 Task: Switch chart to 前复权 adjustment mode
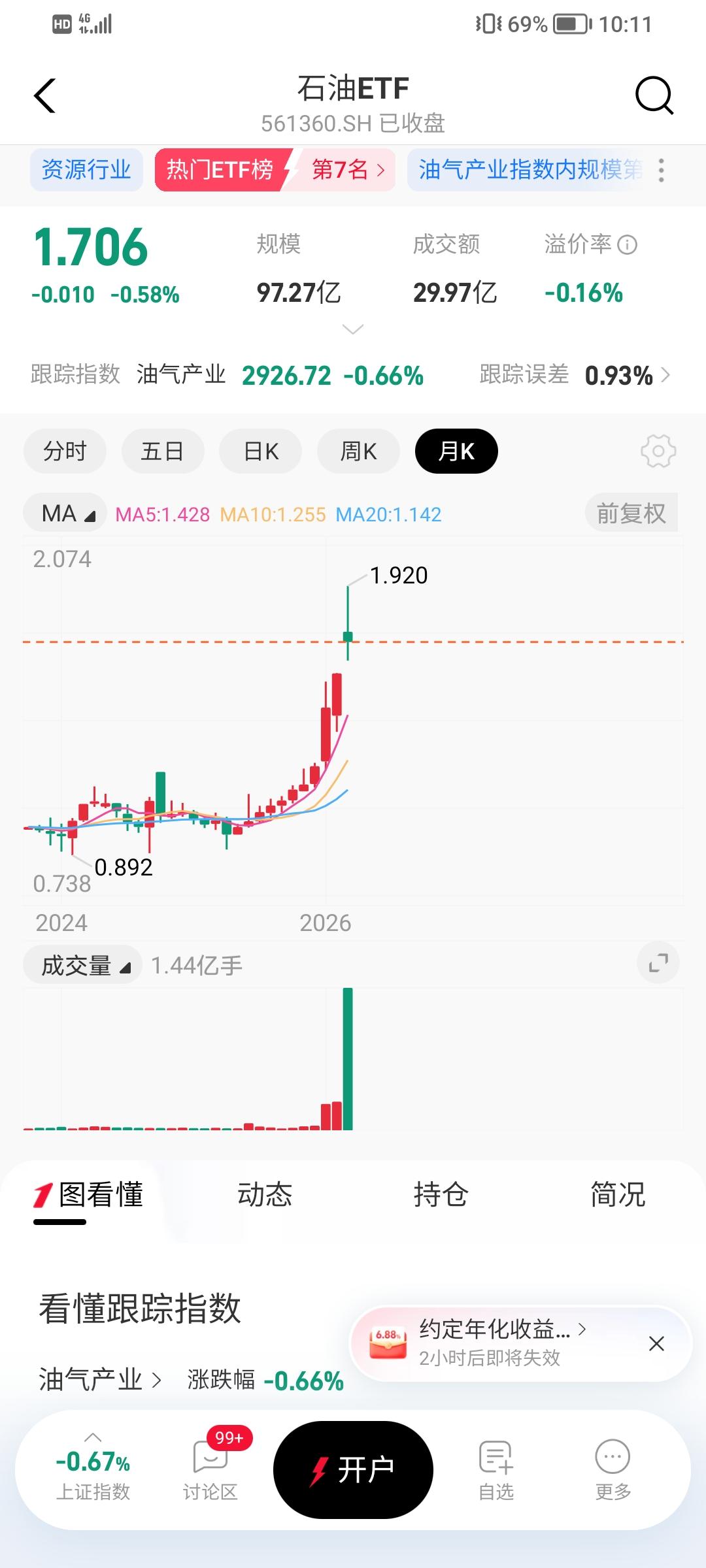coord(631,513)
